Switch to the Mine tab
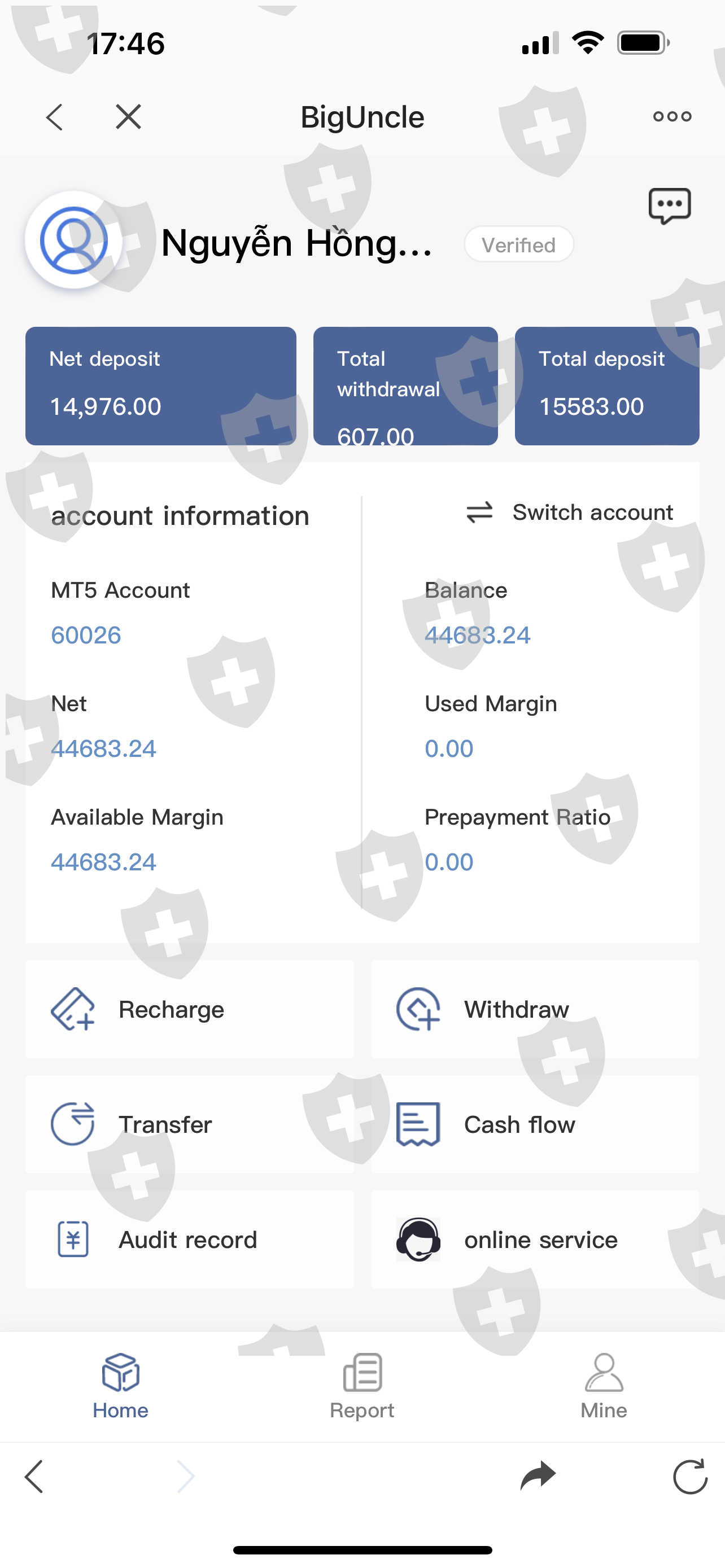725x1568 pixels. [604, 1386]
